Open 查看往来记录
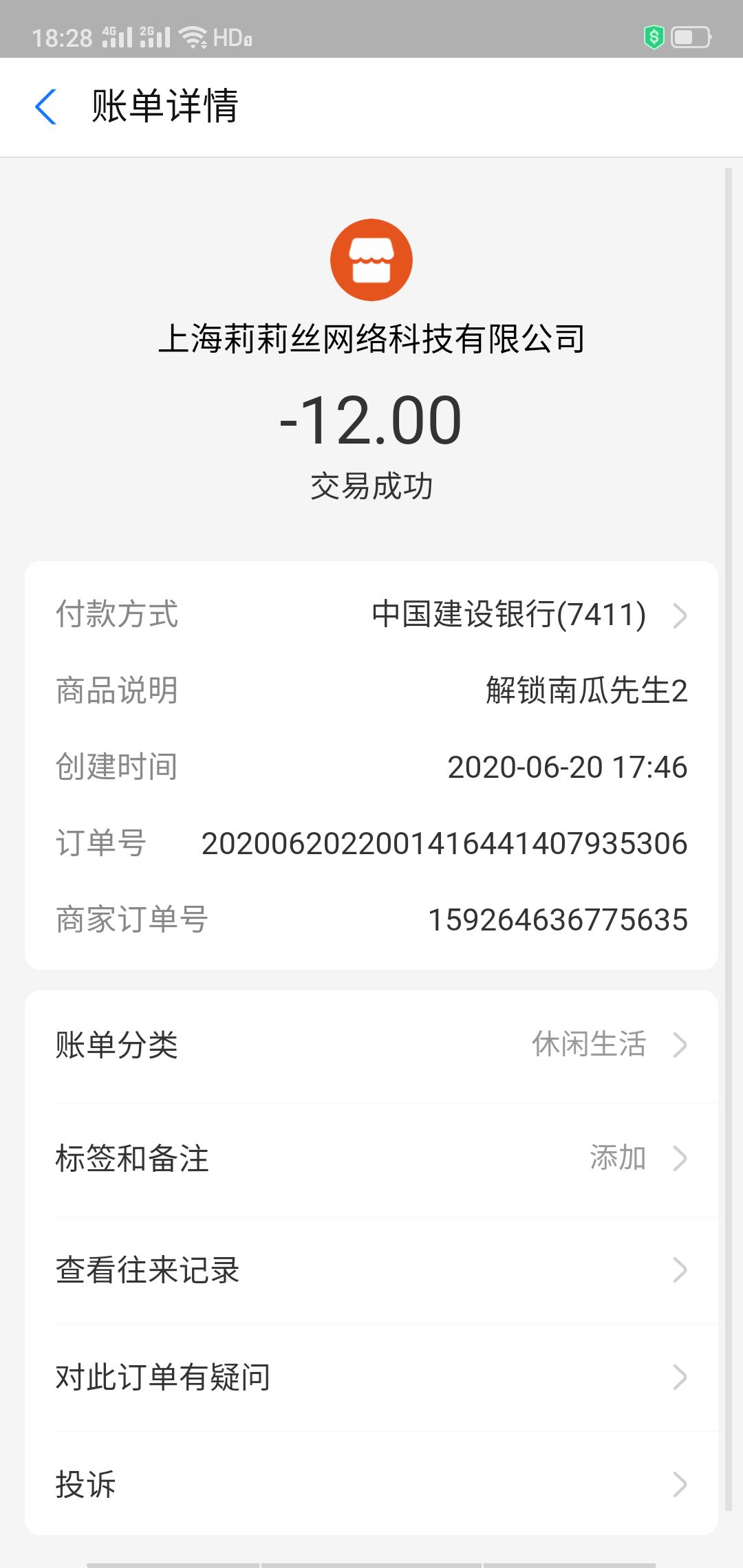The image size is (743, 1568). [371, 1270]
